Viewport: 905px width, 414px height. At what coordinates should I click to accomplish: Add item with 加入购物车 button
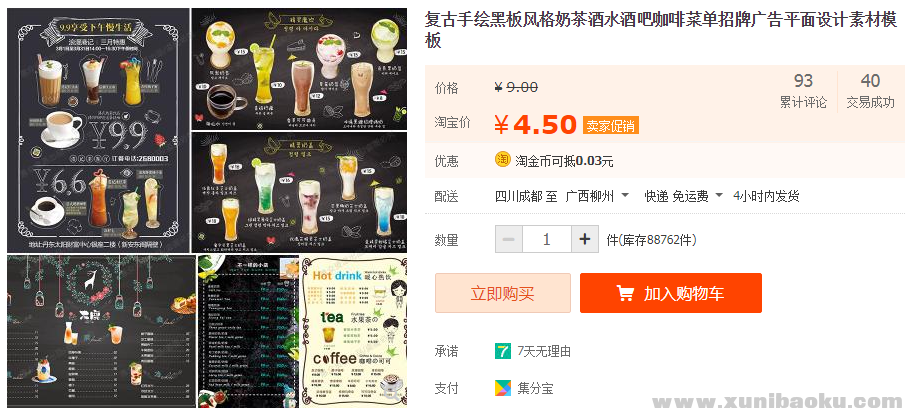pyautogui.click(x=671, y=293)
